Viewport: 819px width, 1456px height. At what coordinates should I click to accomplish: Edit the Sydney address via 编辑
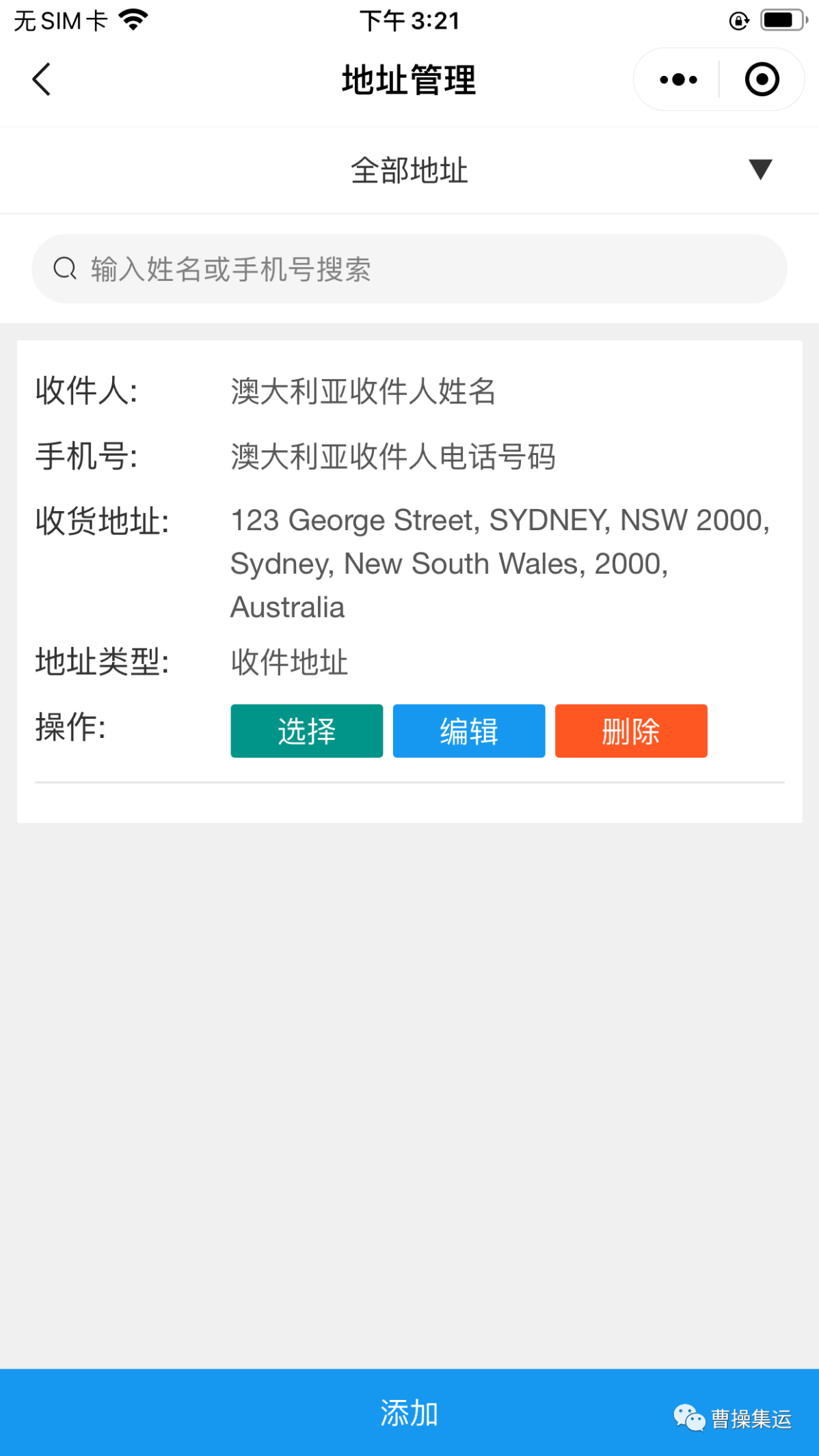(468, 731)
